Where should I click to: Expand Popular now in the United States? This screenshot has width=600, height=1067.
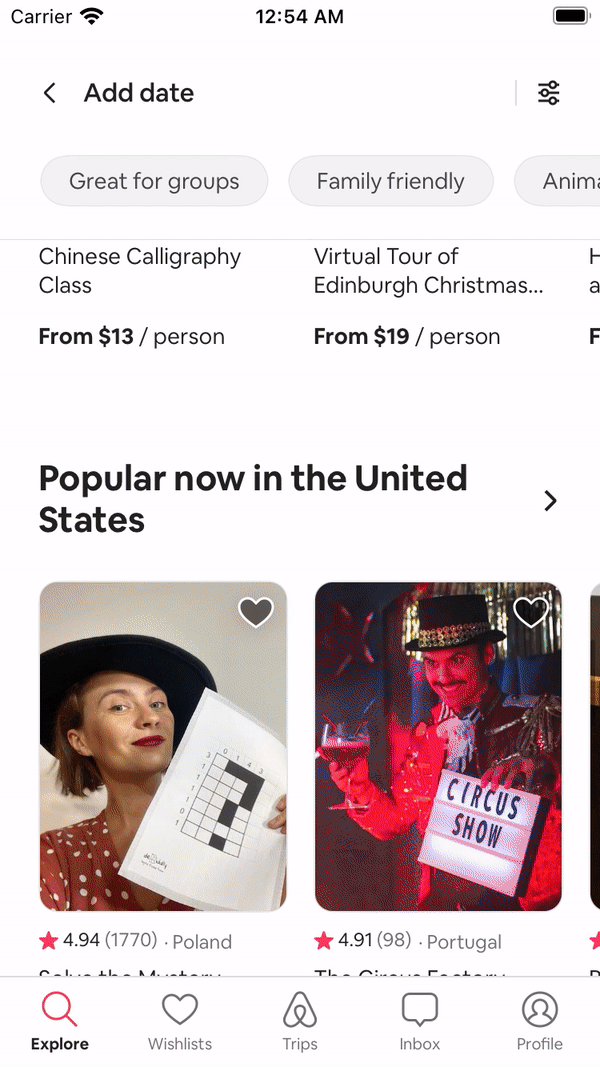pyautogui.click(x=550, y=501)
